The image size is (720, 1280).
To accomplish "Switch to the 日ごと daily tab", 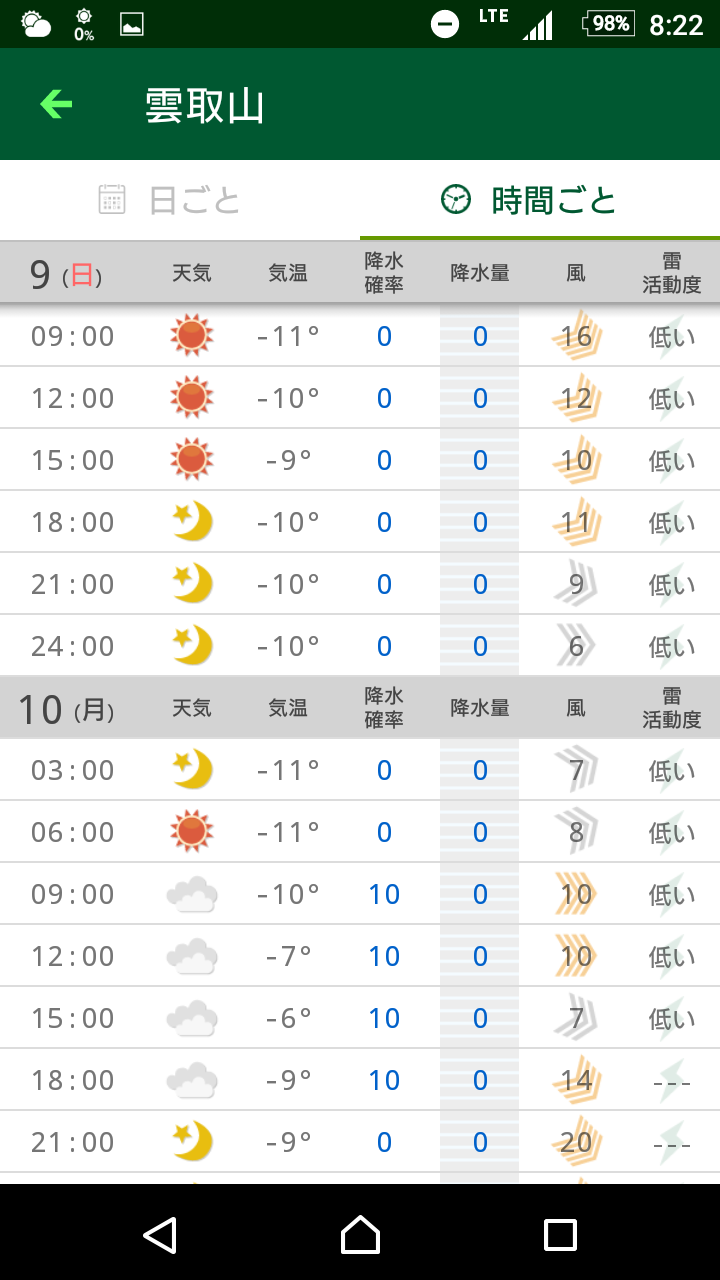I will [x=180, y=200].
